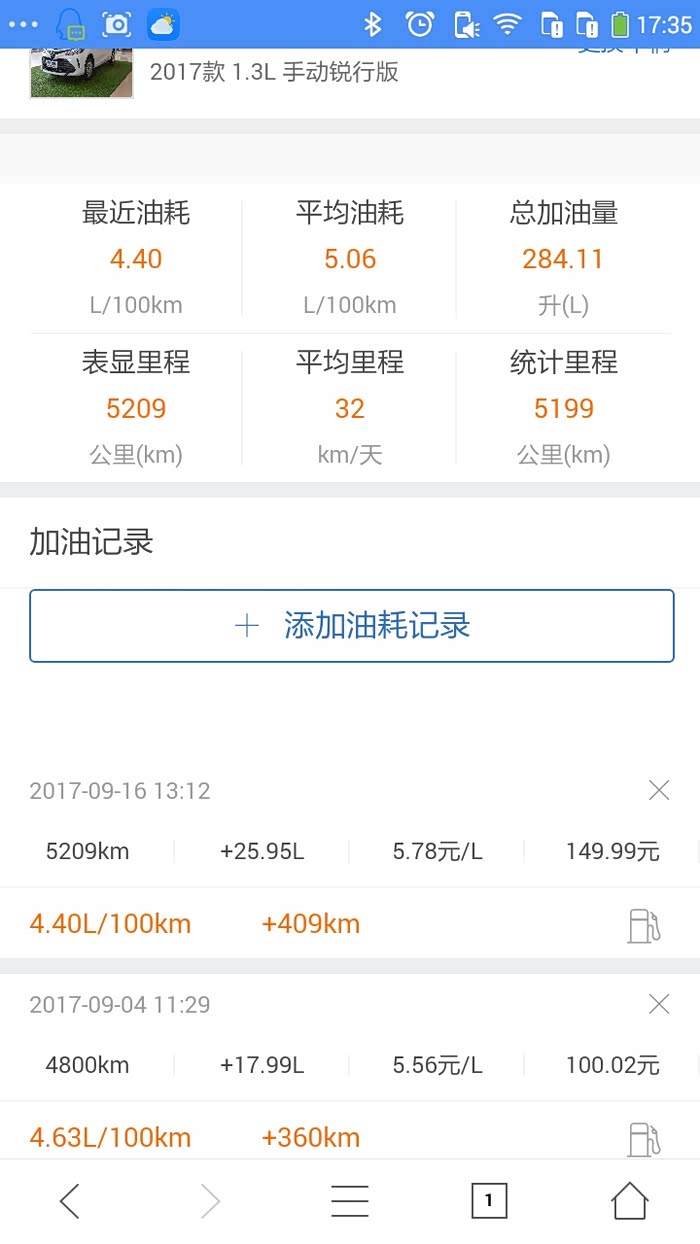Open the browser menu
The height and width of the screenshot is (1244, 700).
tap(350, 1201)
